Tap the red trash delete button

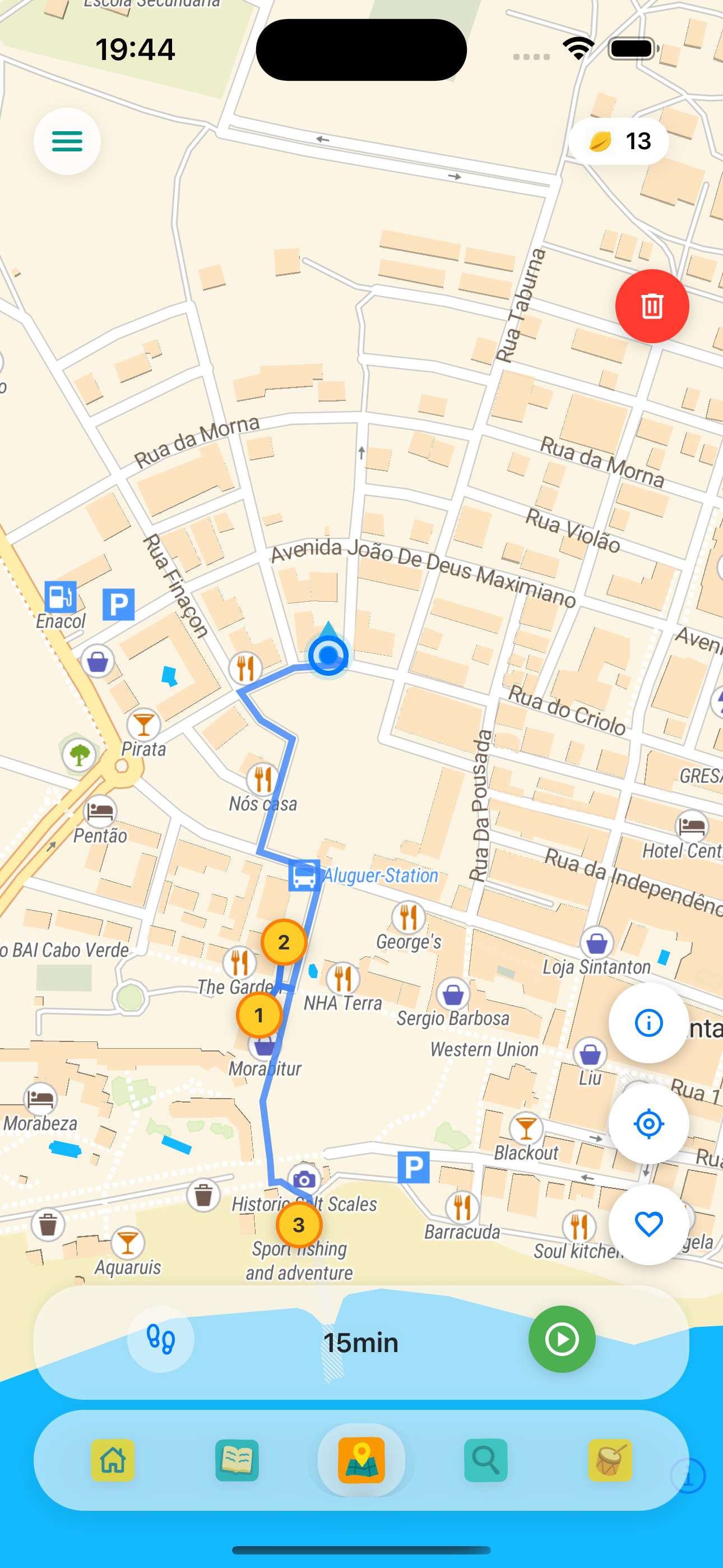click(x=652, y=307)
